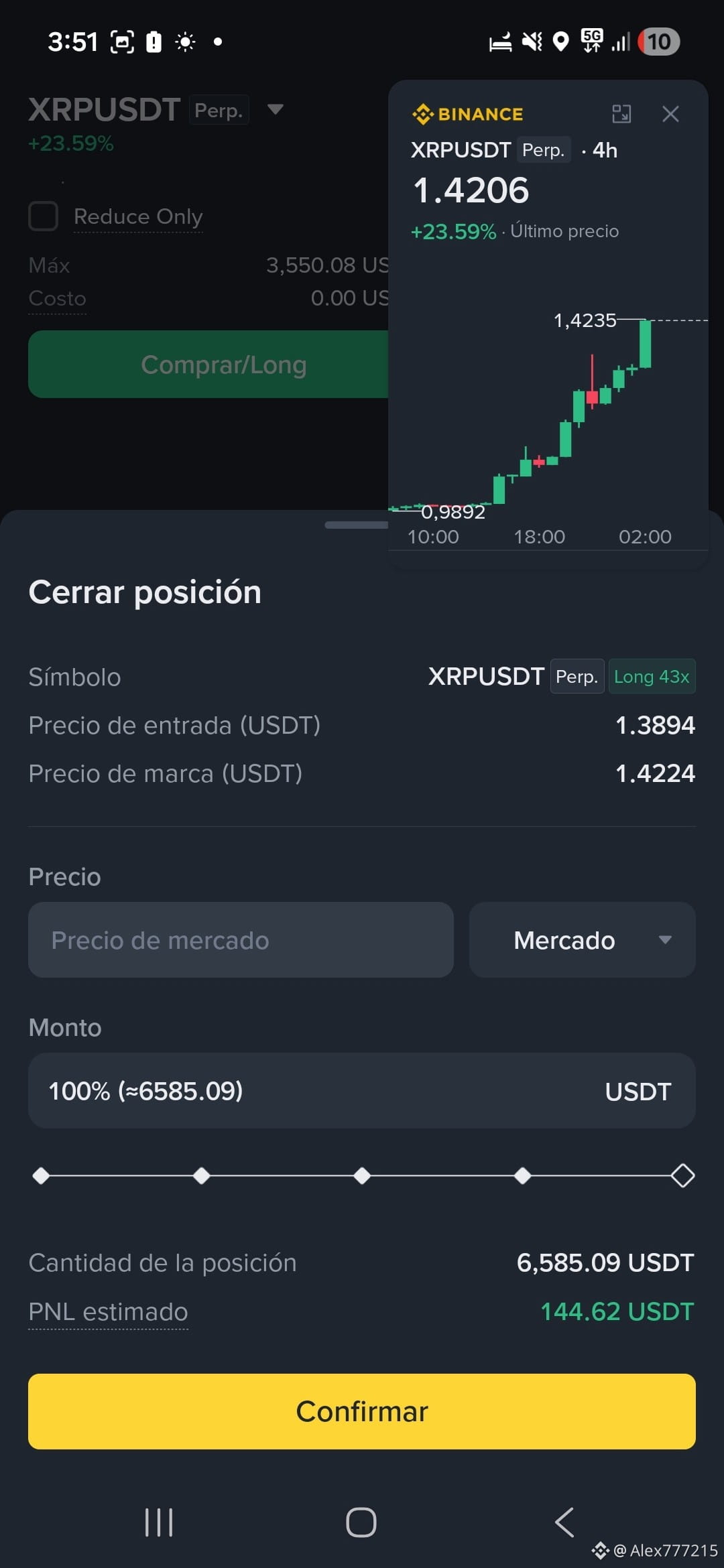
Task: Choose the 75% marker on the slider
Action: (522, 1175)
